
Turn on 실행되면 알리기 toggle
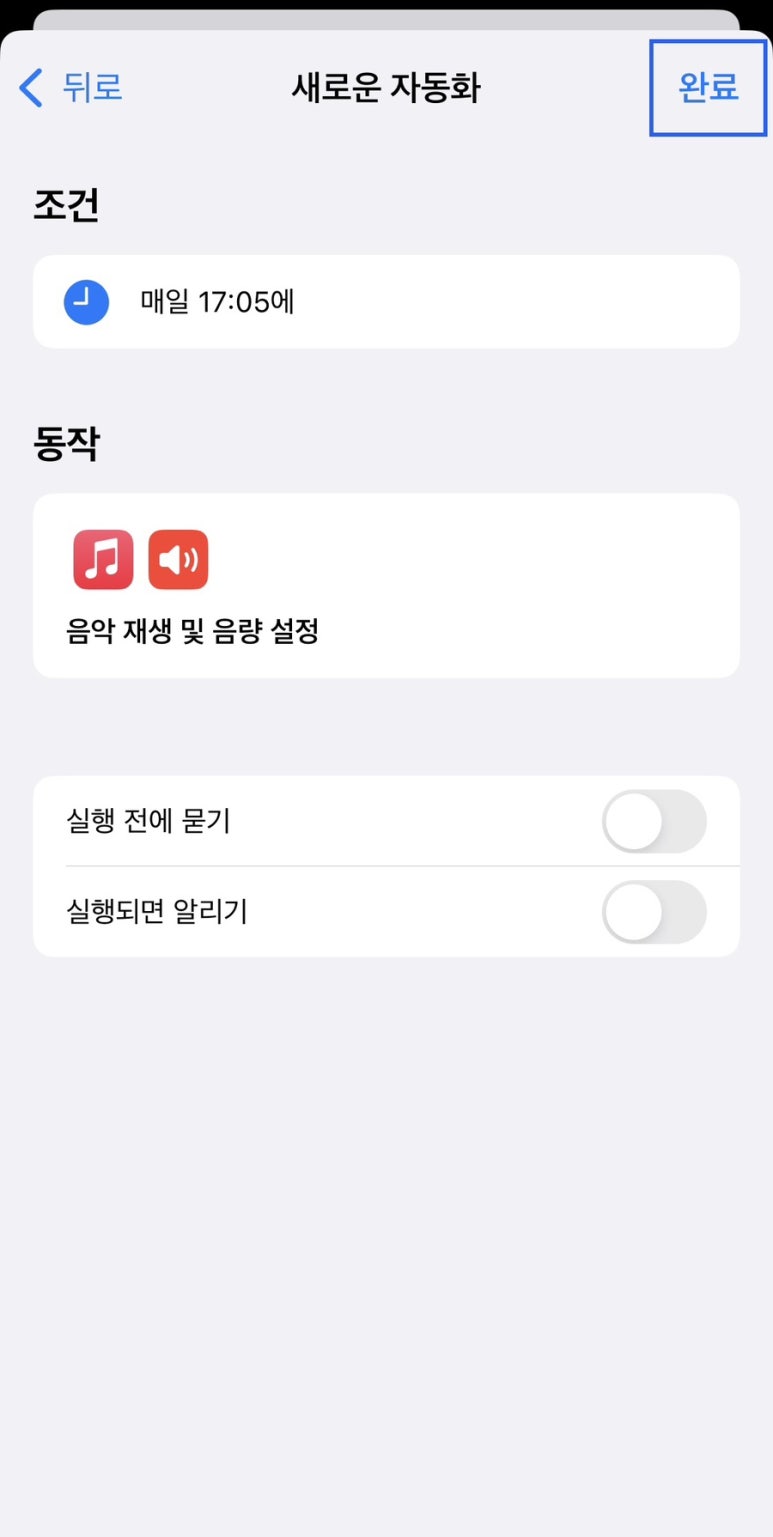(x=654, y=911)
